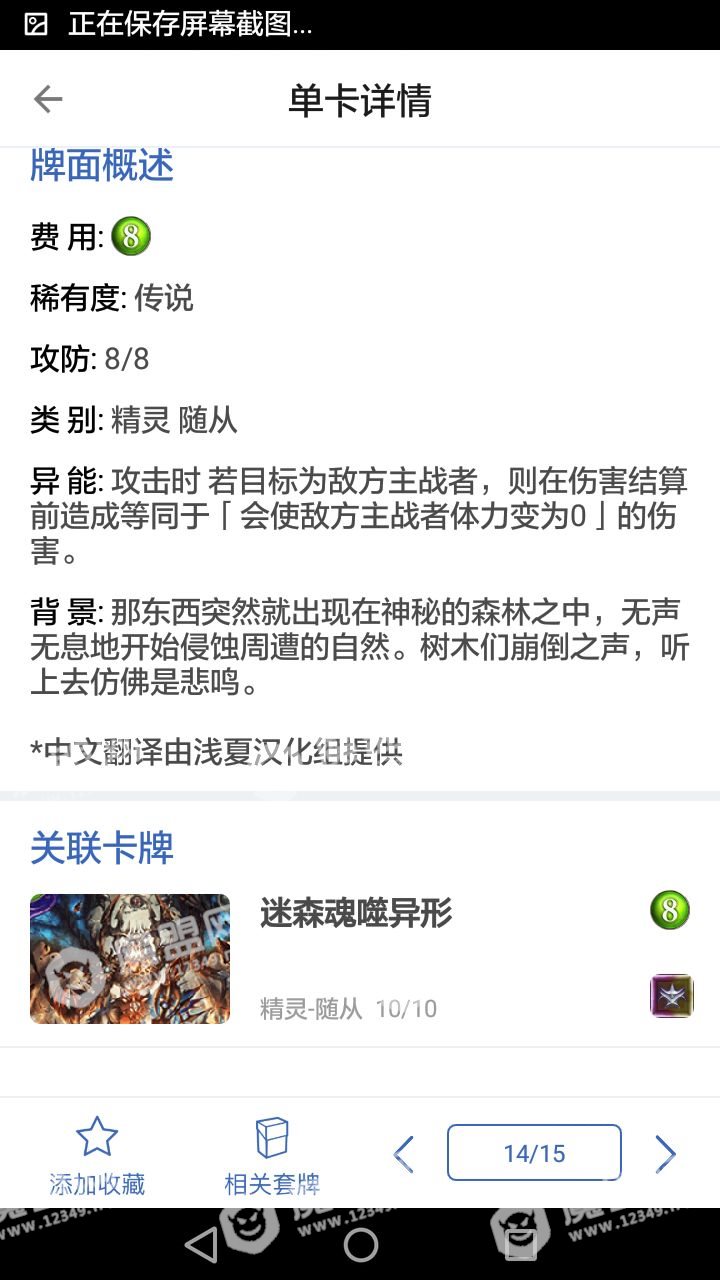Go to the previous card
Image resolution: width=720 pixels, height=1280 pixels.
pos(404,1154)
